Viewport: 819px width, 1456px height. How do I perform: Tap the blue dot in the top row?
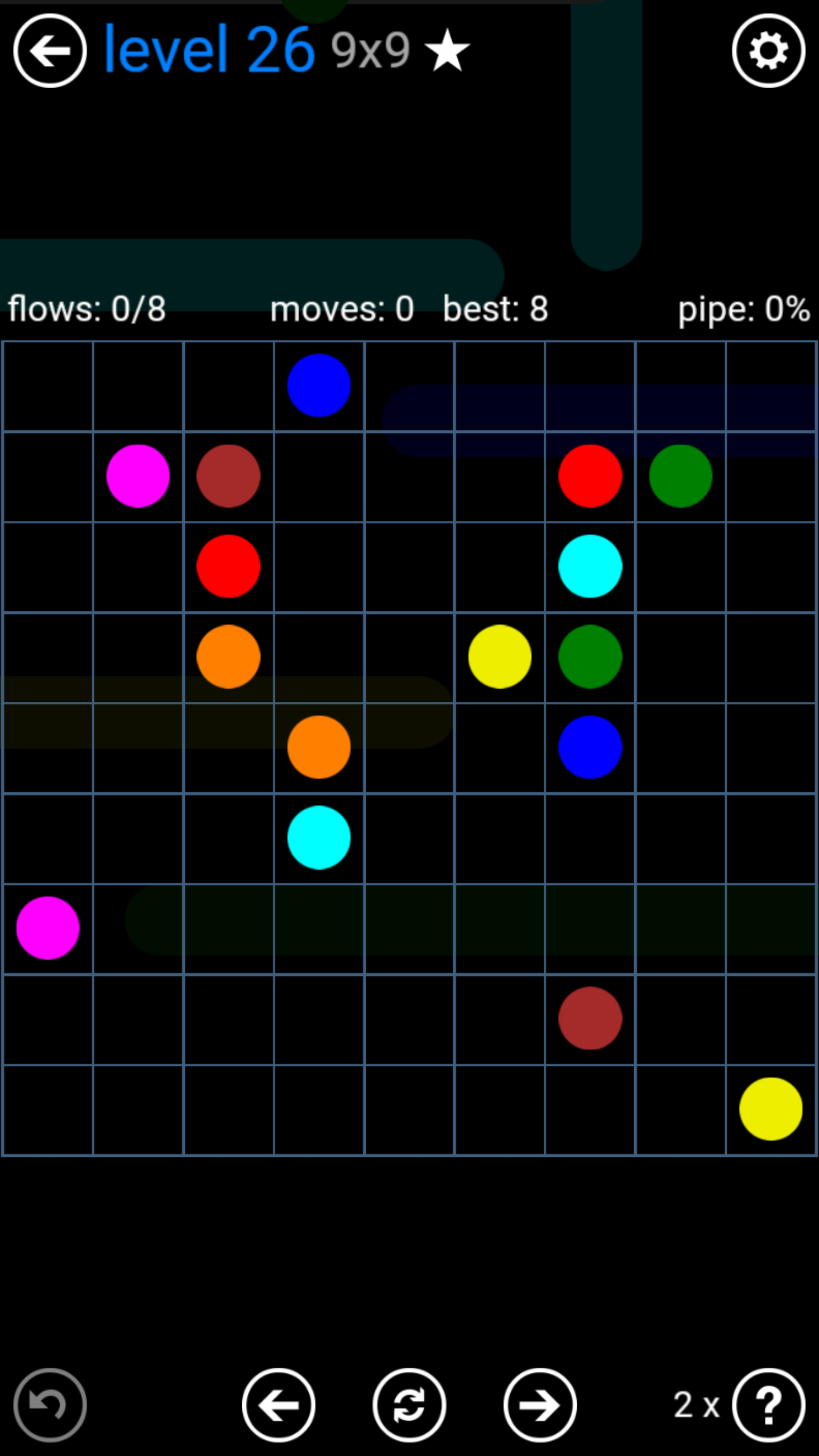tap(318, 385)
